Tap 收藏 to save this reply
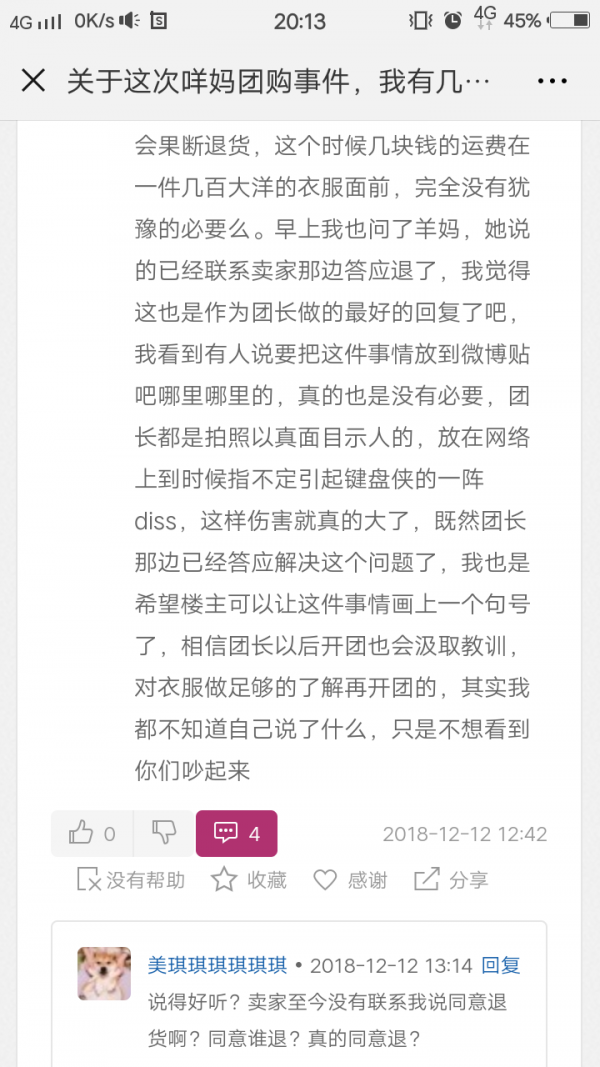600x1067 pixels. coord(249,880)
